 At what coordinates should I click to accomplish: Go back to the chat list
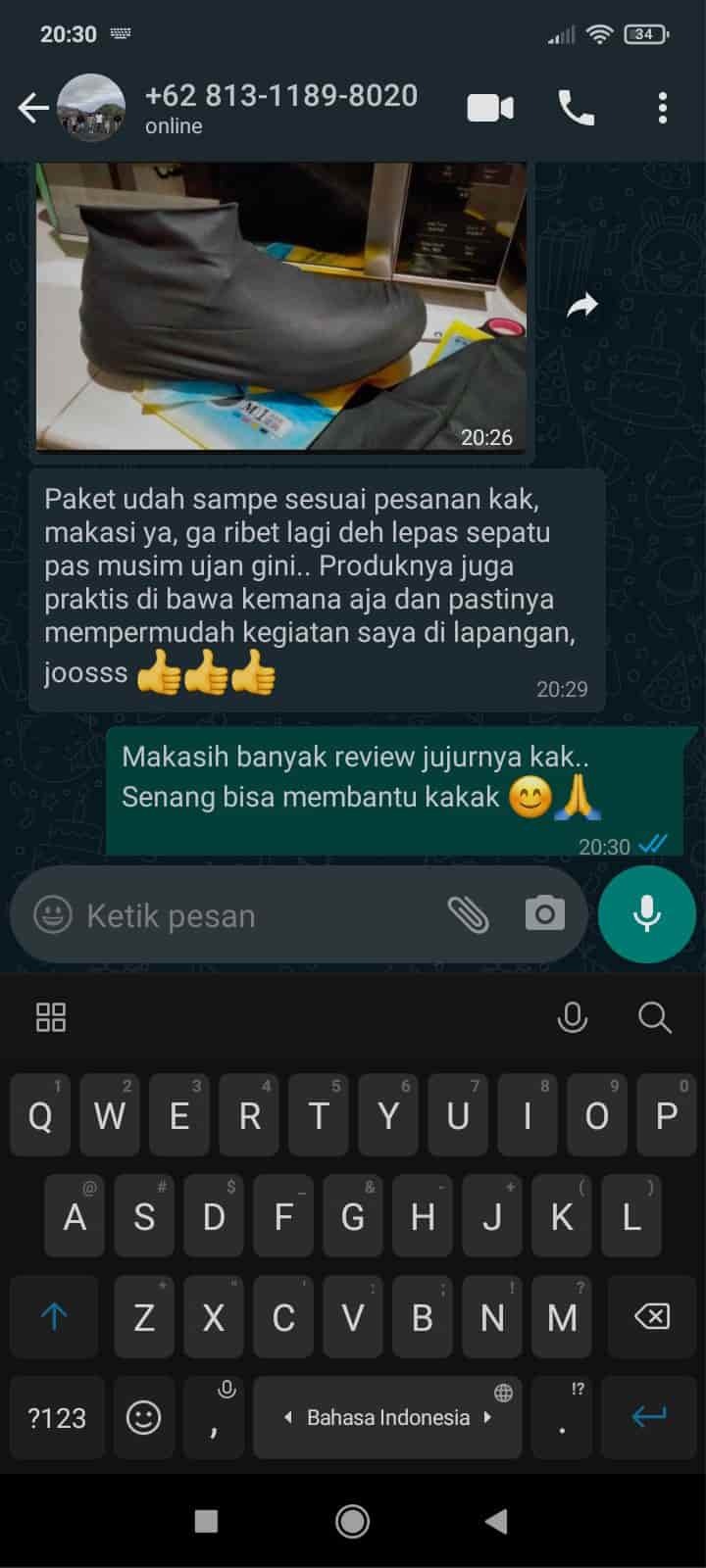pos(33,108)
